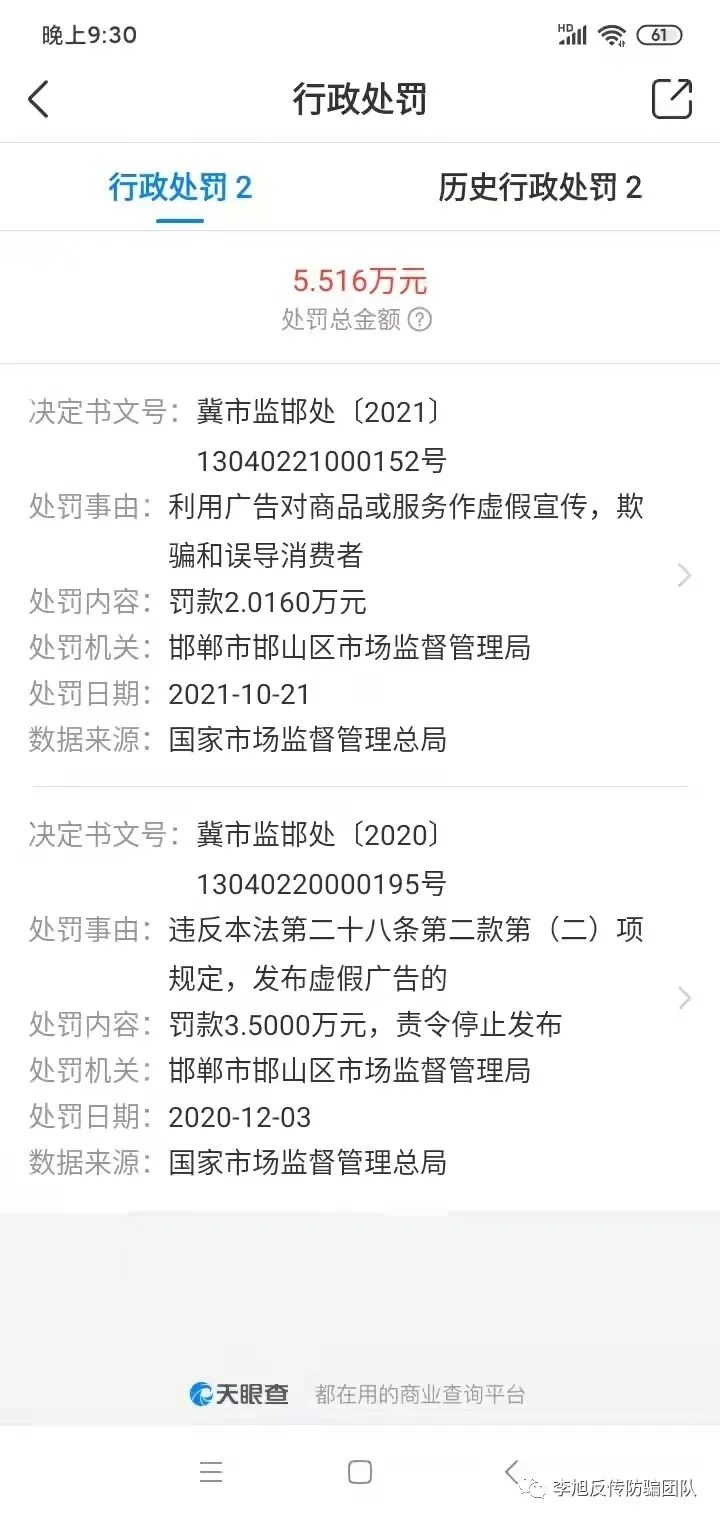Go back from the 行政处罚 page
Screen dimensions: 720x1520
tap(38, 100)
